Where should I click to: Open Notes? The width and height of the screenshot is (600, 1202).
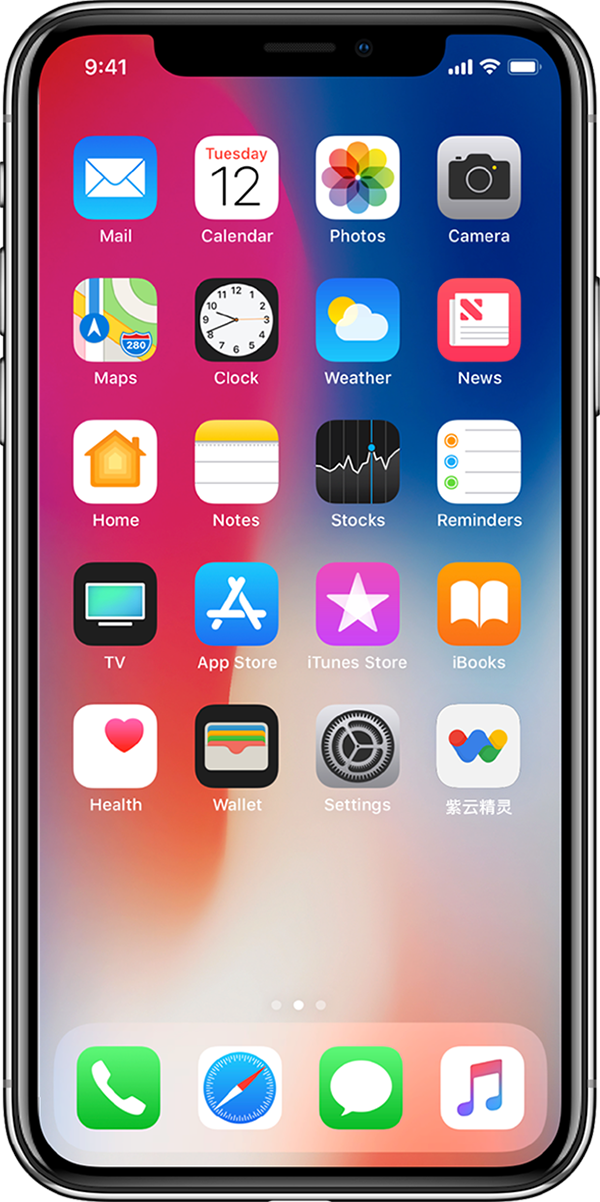click(x=236, y=462)
